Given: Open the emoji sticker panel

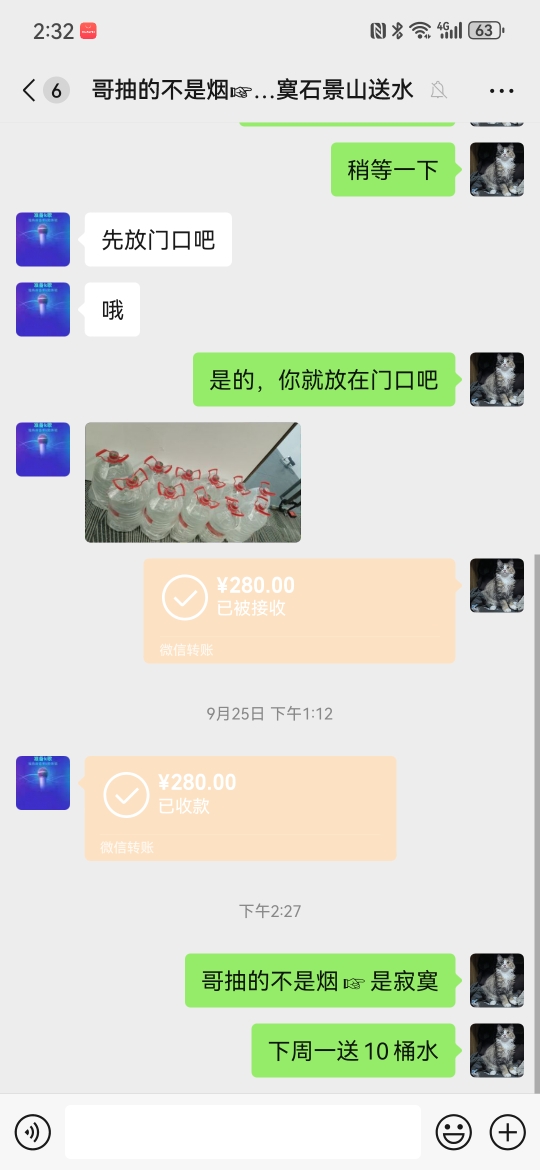Looking at the screenshot, I should coord(453,1132).
